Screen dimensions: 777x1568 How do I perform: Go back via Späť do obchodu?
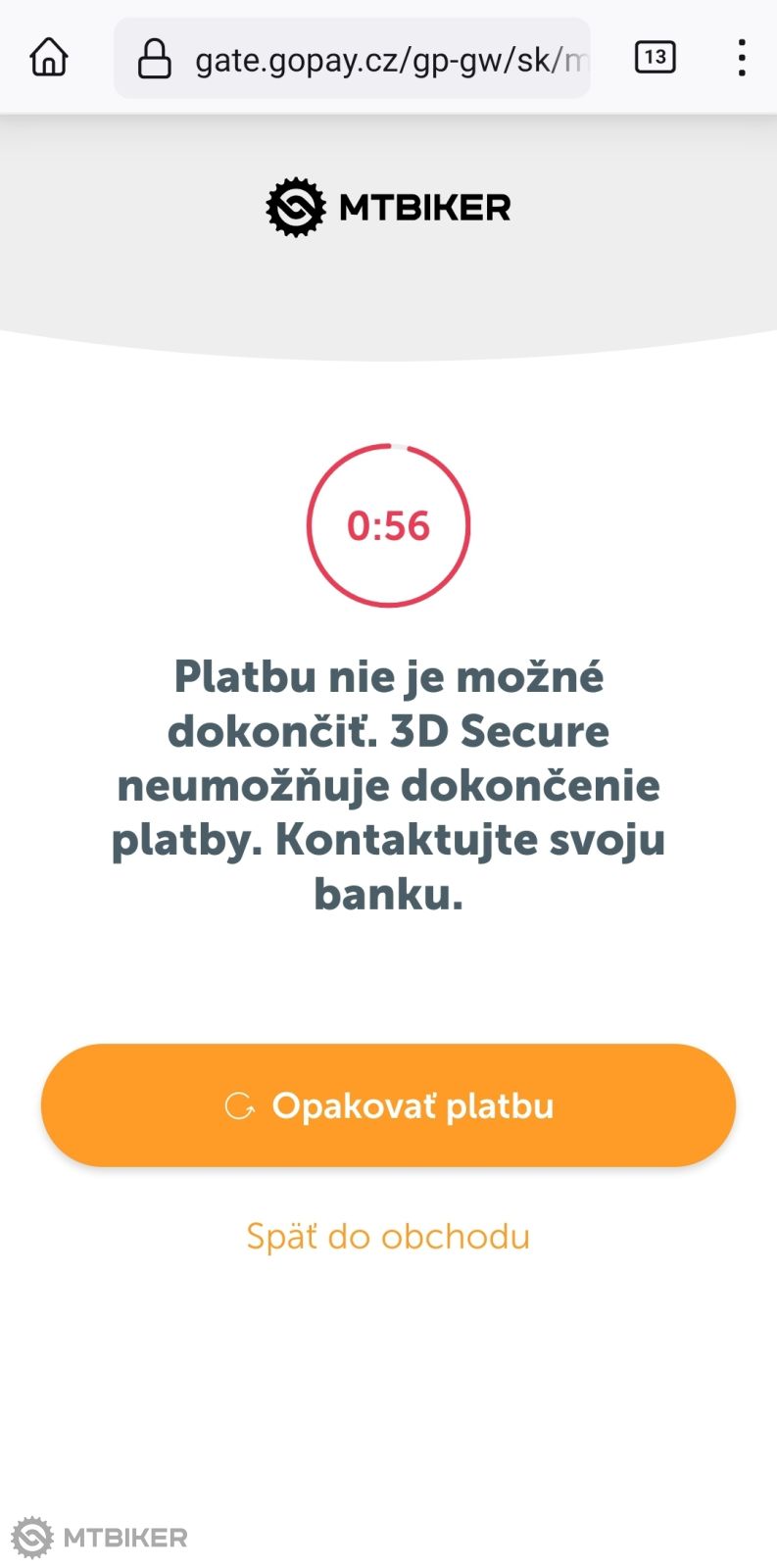click(x=388, y=1237)
